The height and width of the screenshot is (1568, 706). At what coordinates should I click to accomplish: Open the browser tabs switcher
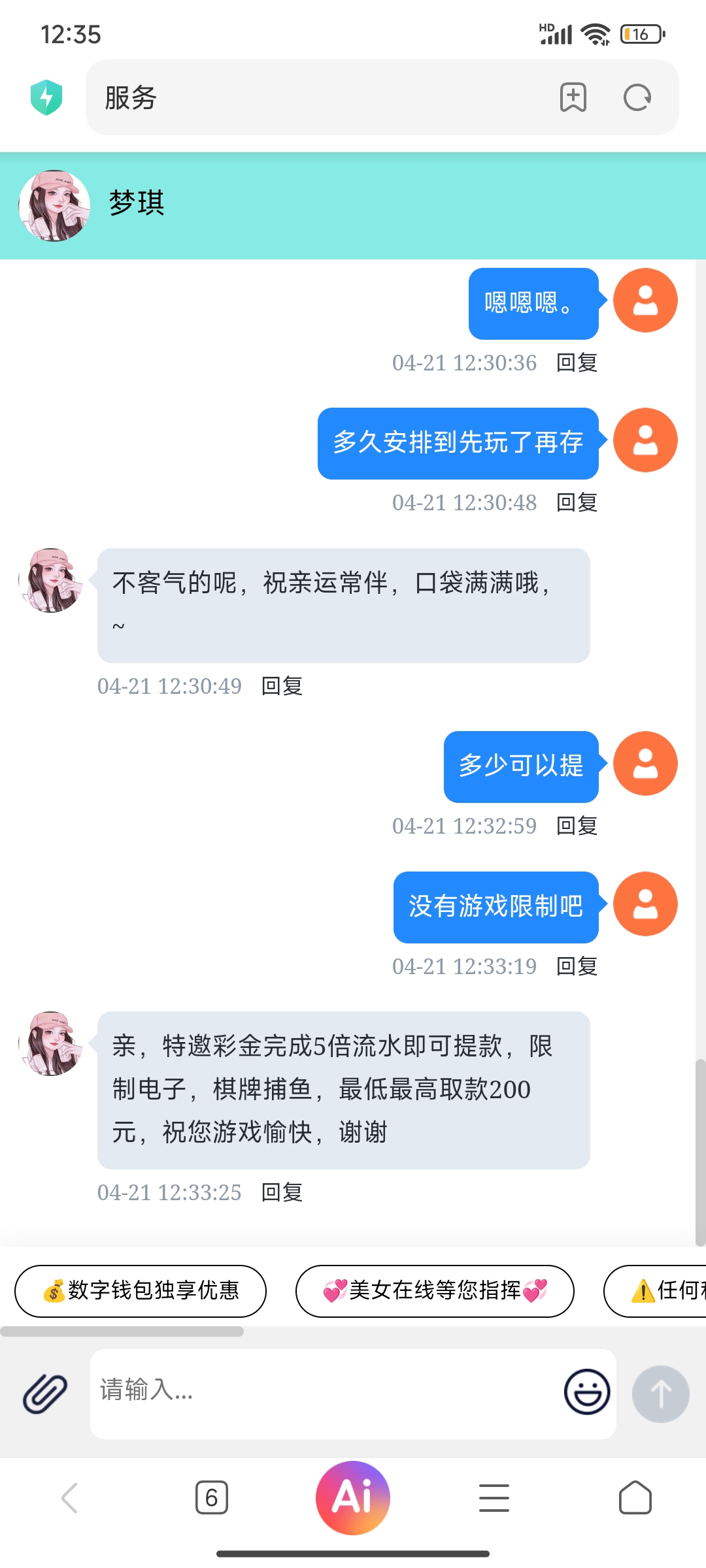point(212,1497)
